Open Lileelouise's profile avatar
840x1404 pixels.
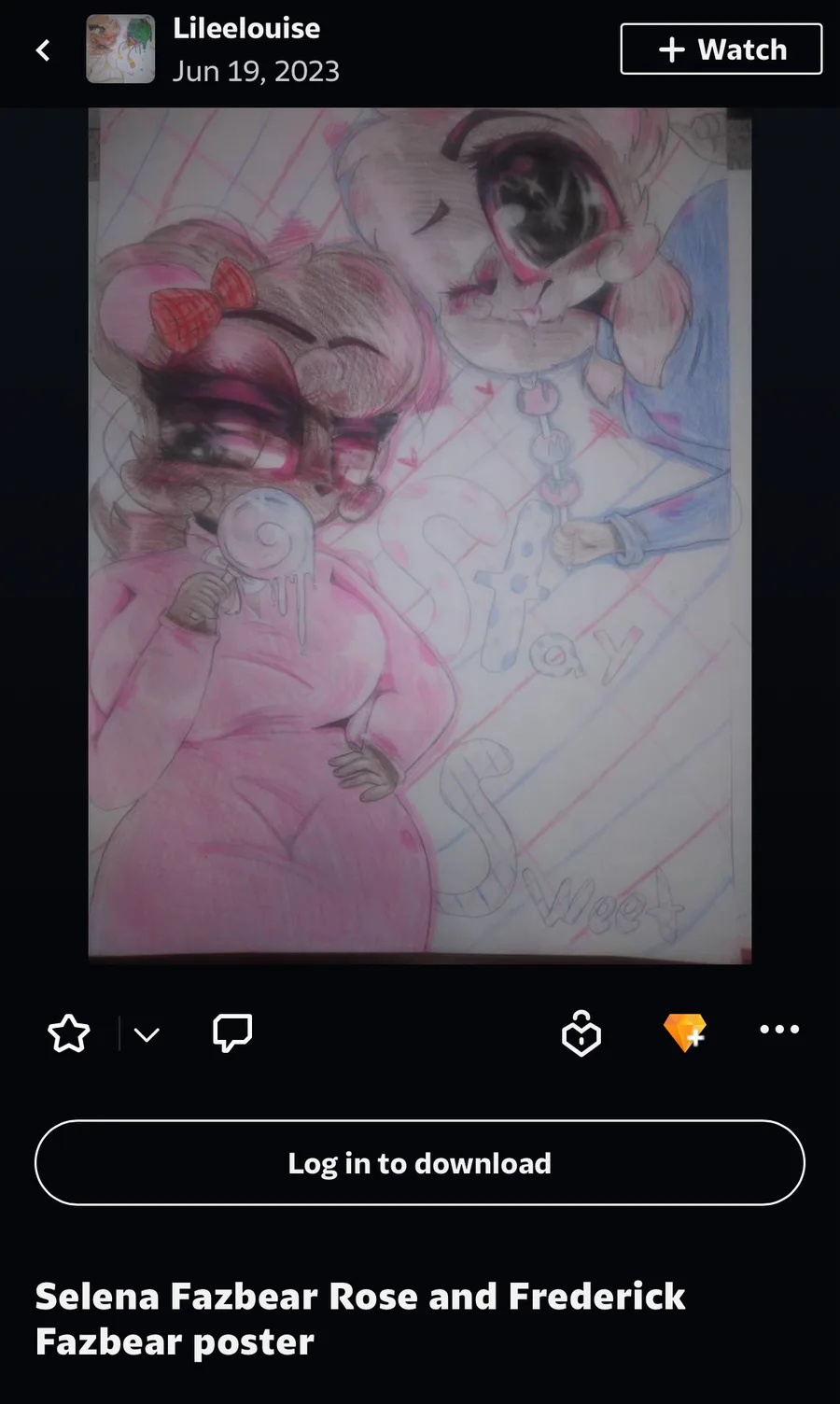click(x=120, y=49)
